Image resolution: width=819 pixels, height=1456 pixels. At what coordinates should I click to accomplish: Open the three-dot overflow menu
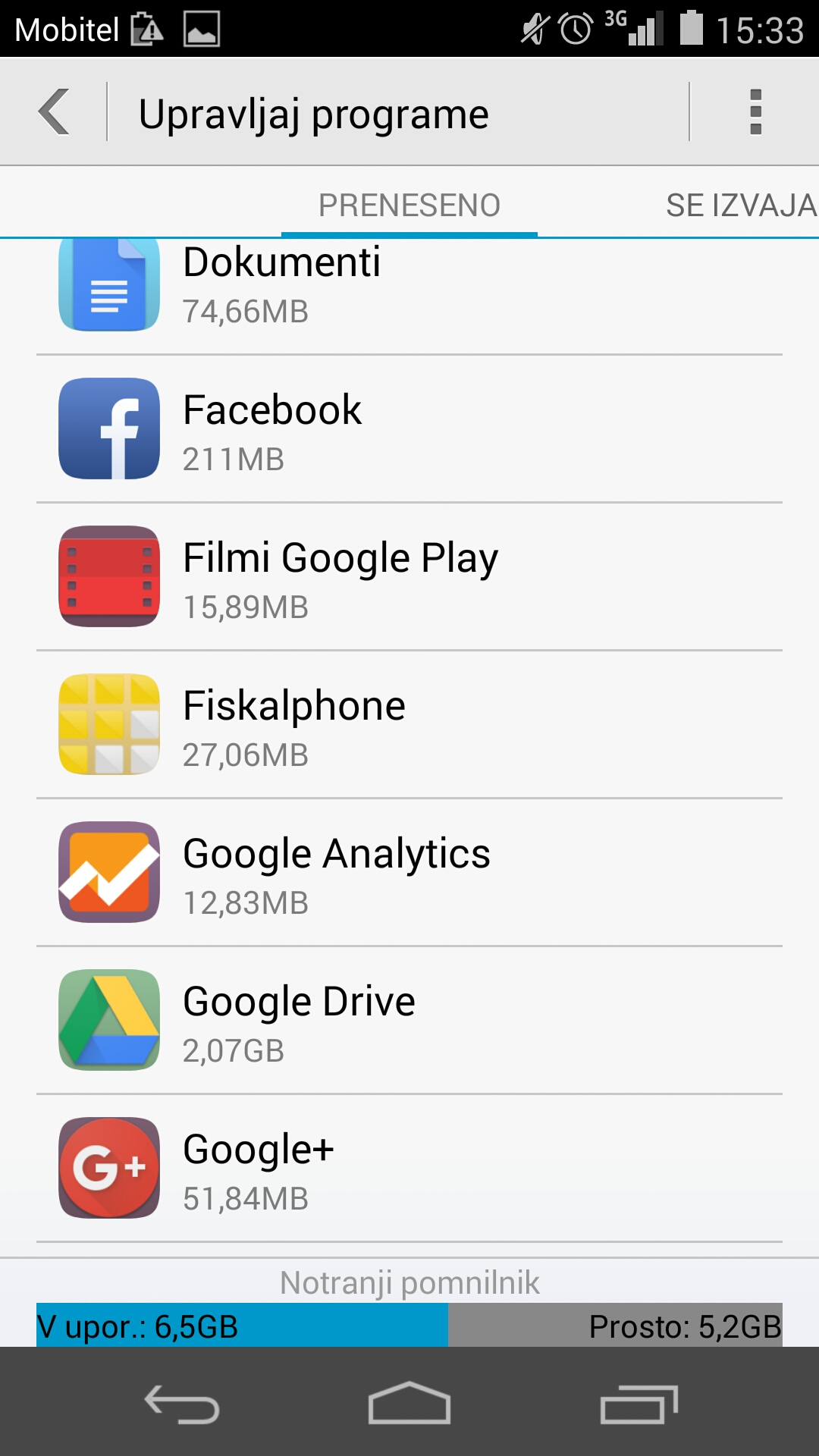755,112
